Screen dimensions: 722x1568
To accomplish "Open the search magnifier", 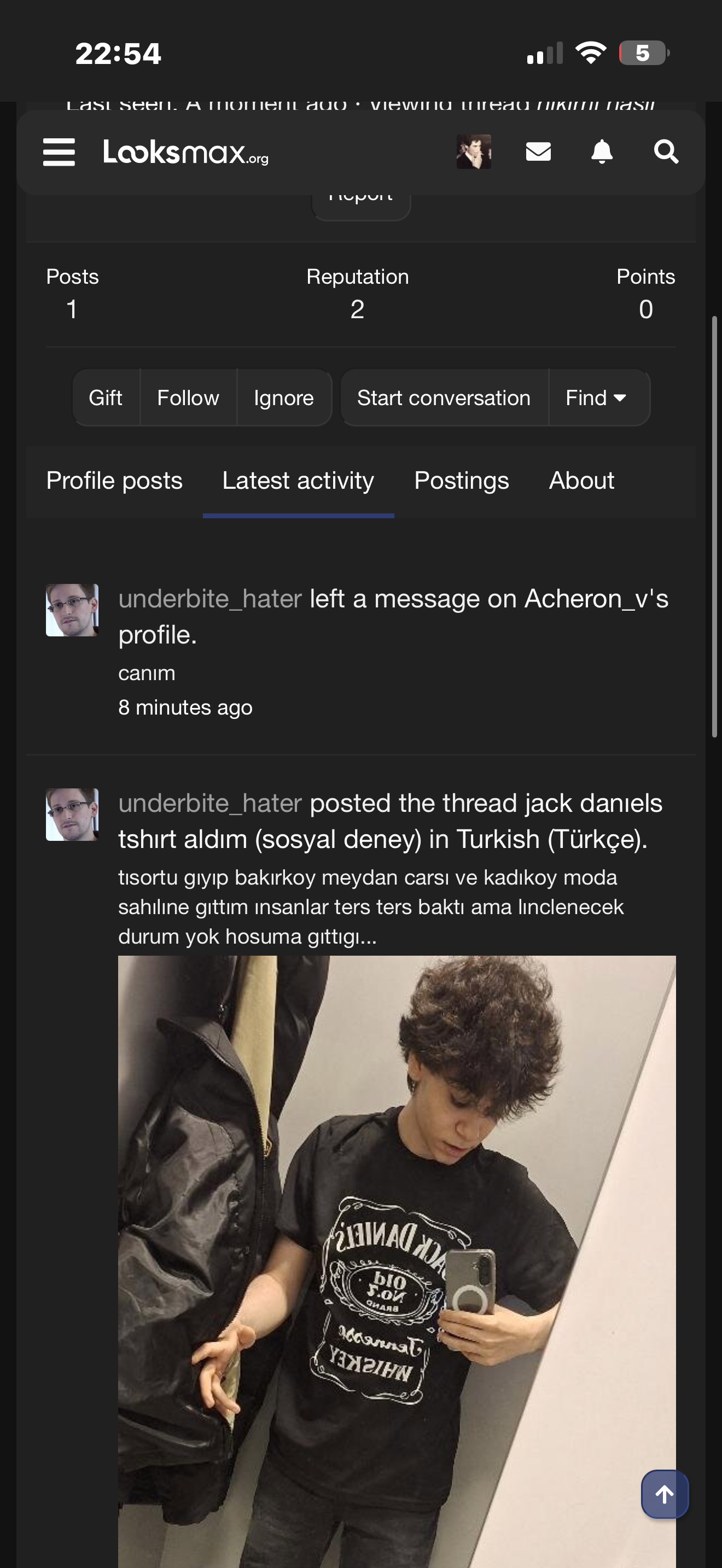I will [x=665, y=151].
